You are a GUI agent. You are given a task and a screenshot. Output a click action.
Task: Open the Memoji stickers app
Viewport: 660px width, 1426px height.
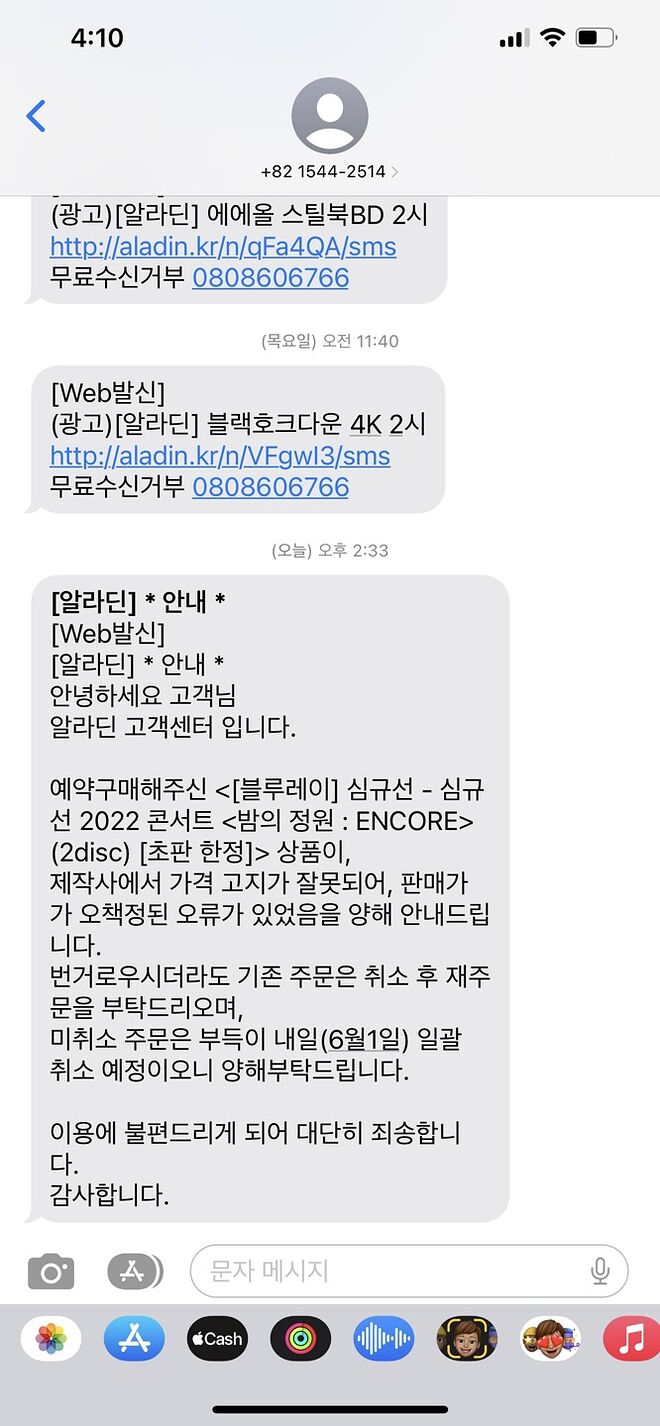(x=550, y=1339)
